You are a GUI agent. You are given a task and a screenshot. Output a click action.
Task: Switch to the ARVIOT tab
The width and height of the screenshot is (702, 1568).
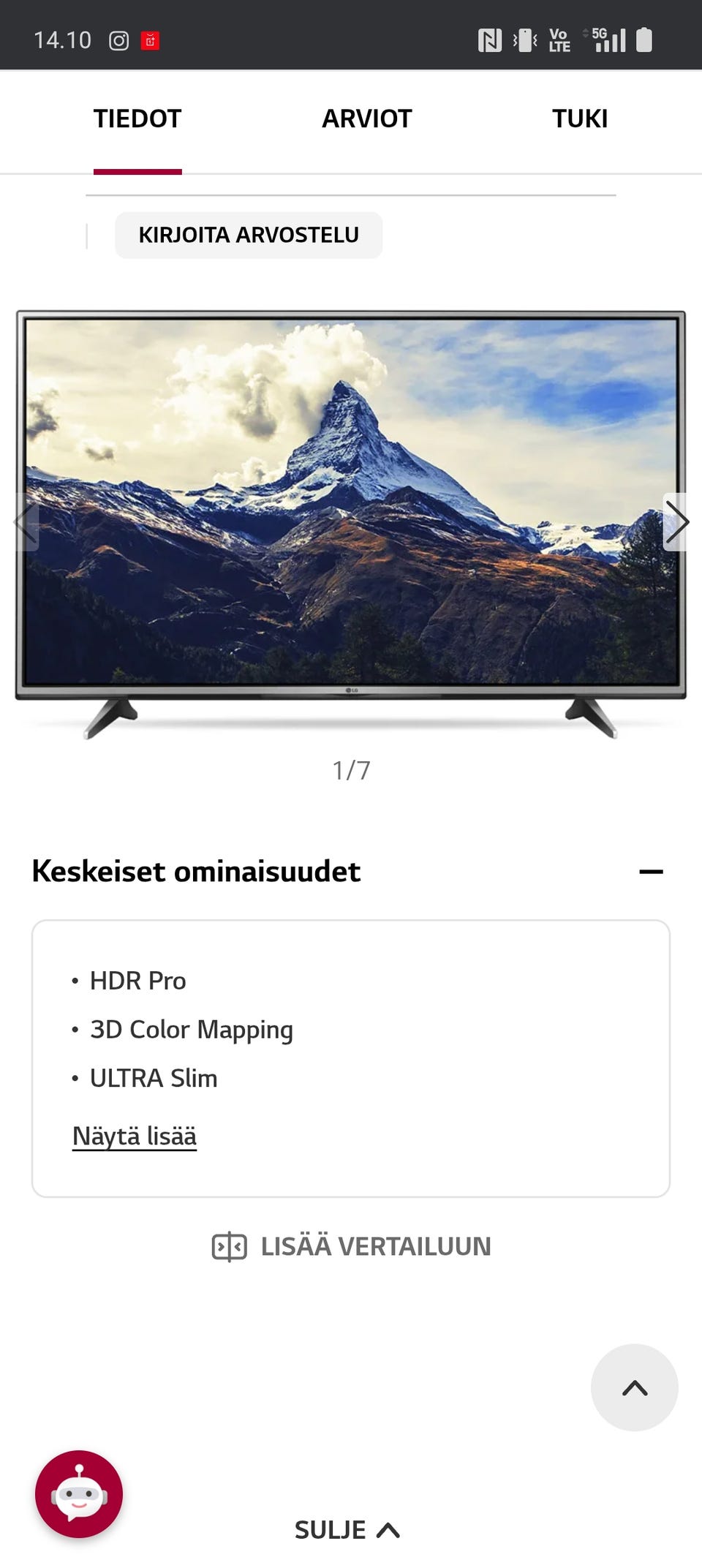tap(366, 118)
